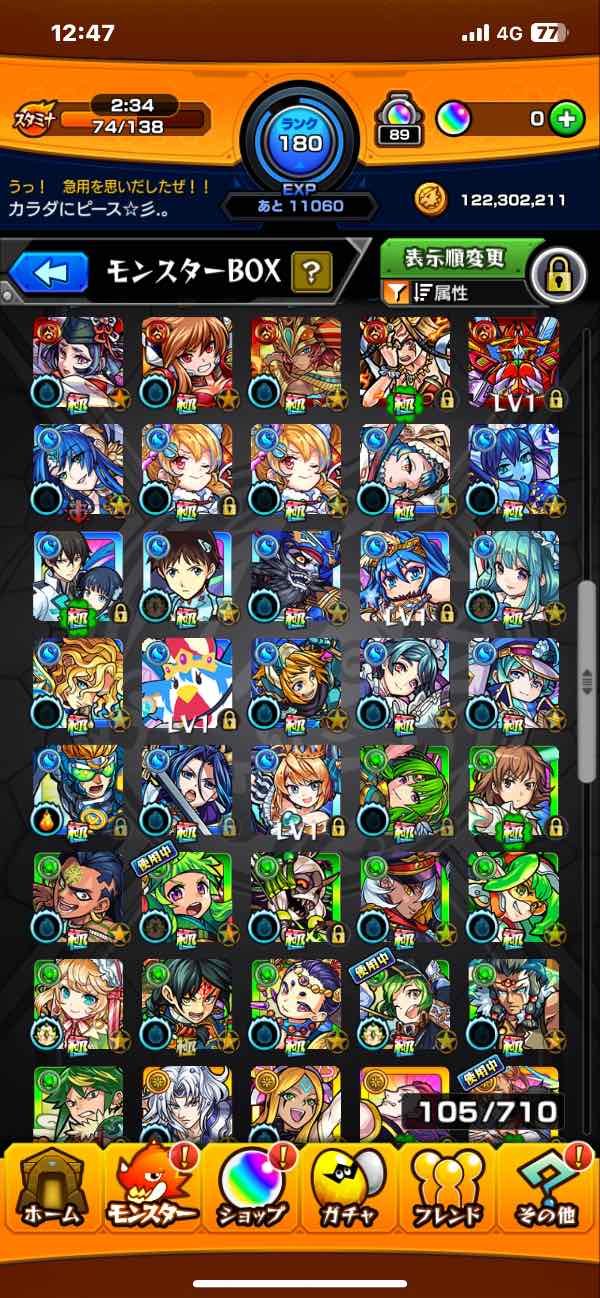Select the penguin monster marked LV1
Image resolution: width=600 pixels, height=1298 pixels.
(187, 684)
